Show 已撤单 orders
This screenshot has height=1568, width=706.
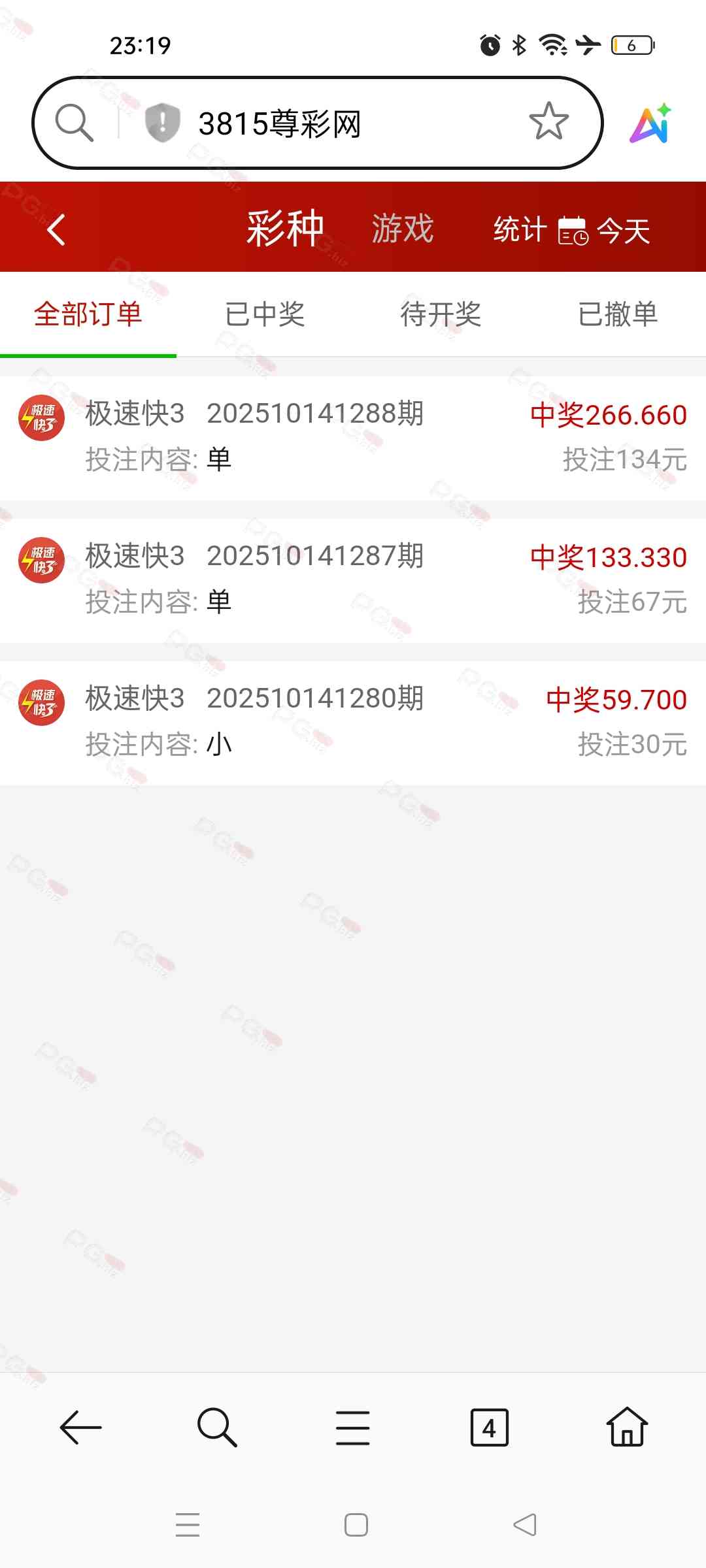[618, 314]
